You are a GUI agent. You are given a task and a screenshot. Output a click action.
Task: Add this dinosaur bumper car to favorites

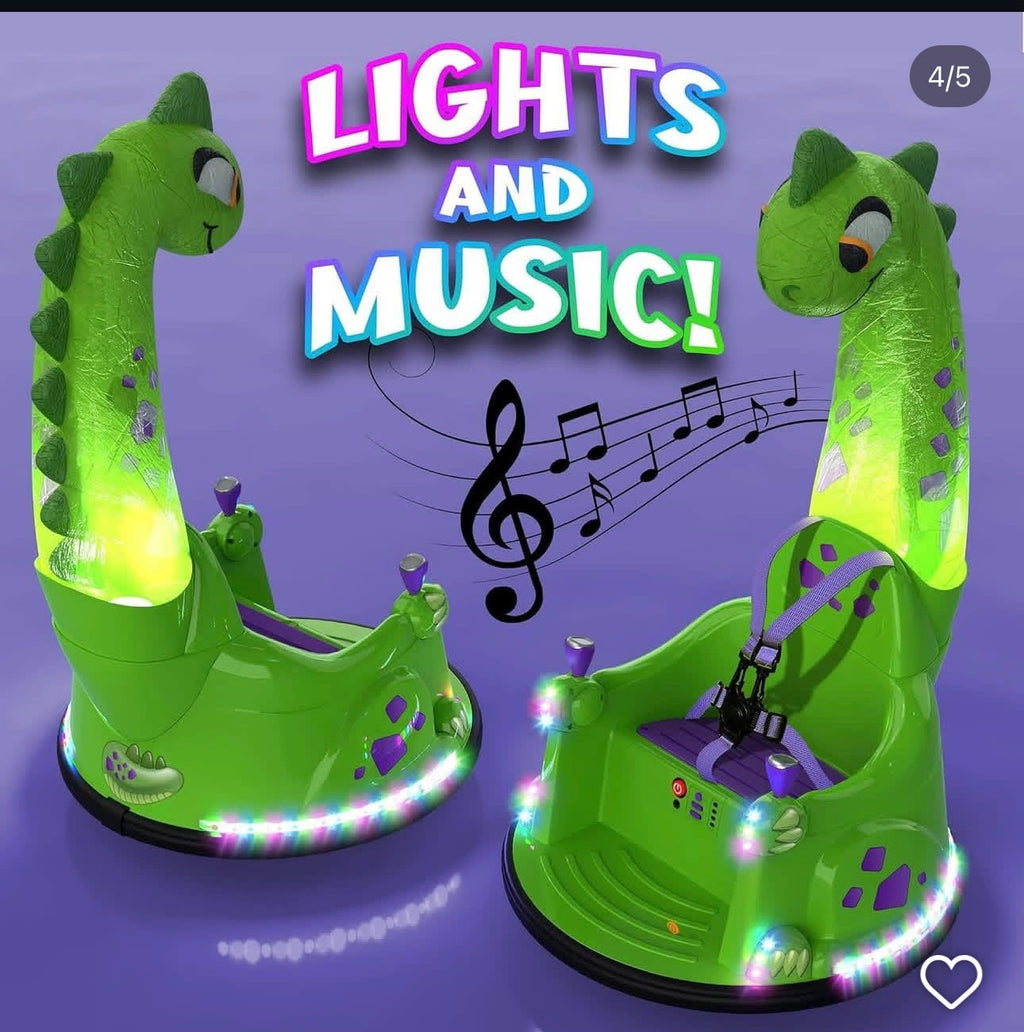tap(950, 980)
